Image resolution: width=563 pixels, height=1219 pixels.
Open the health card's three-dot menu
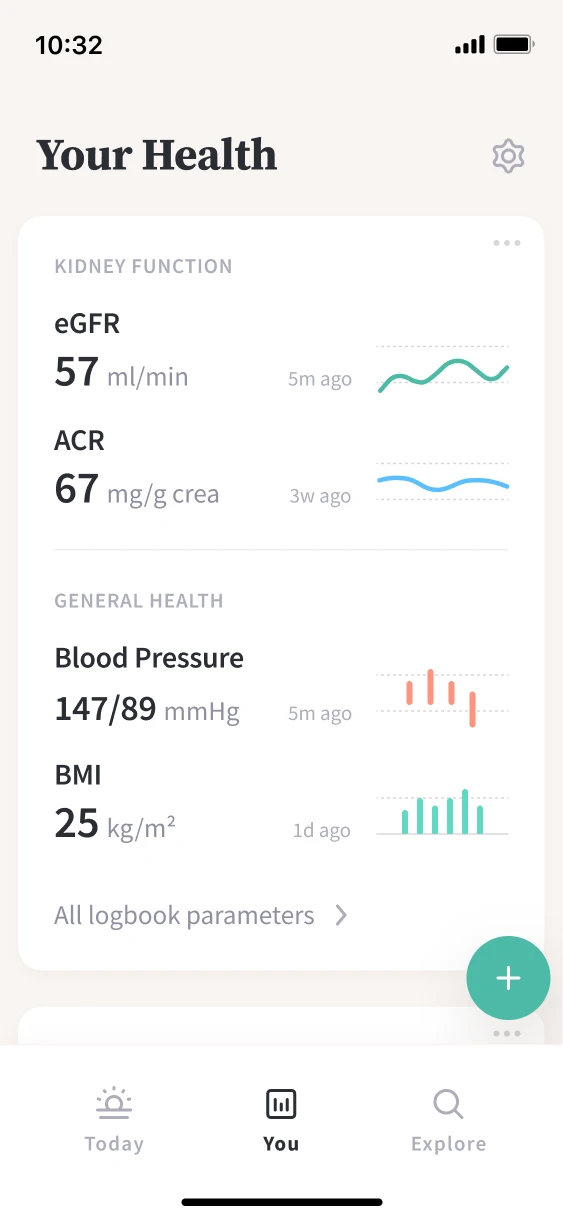coord(507,243)
